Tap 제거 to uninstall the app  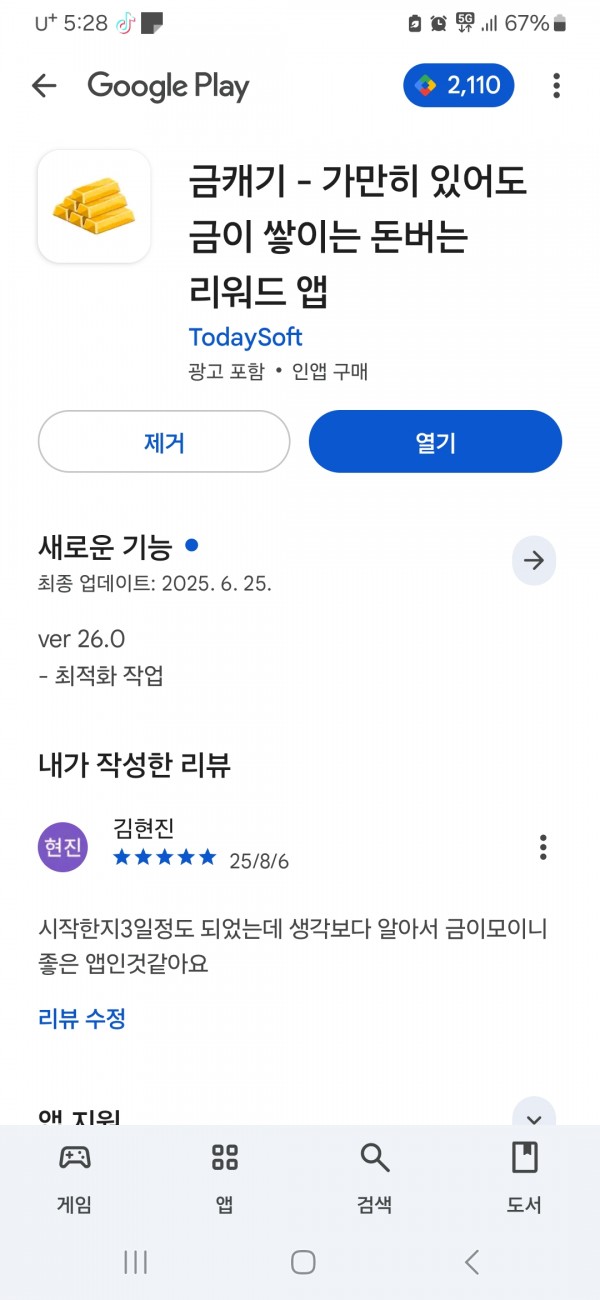click(x=164, y=442)
